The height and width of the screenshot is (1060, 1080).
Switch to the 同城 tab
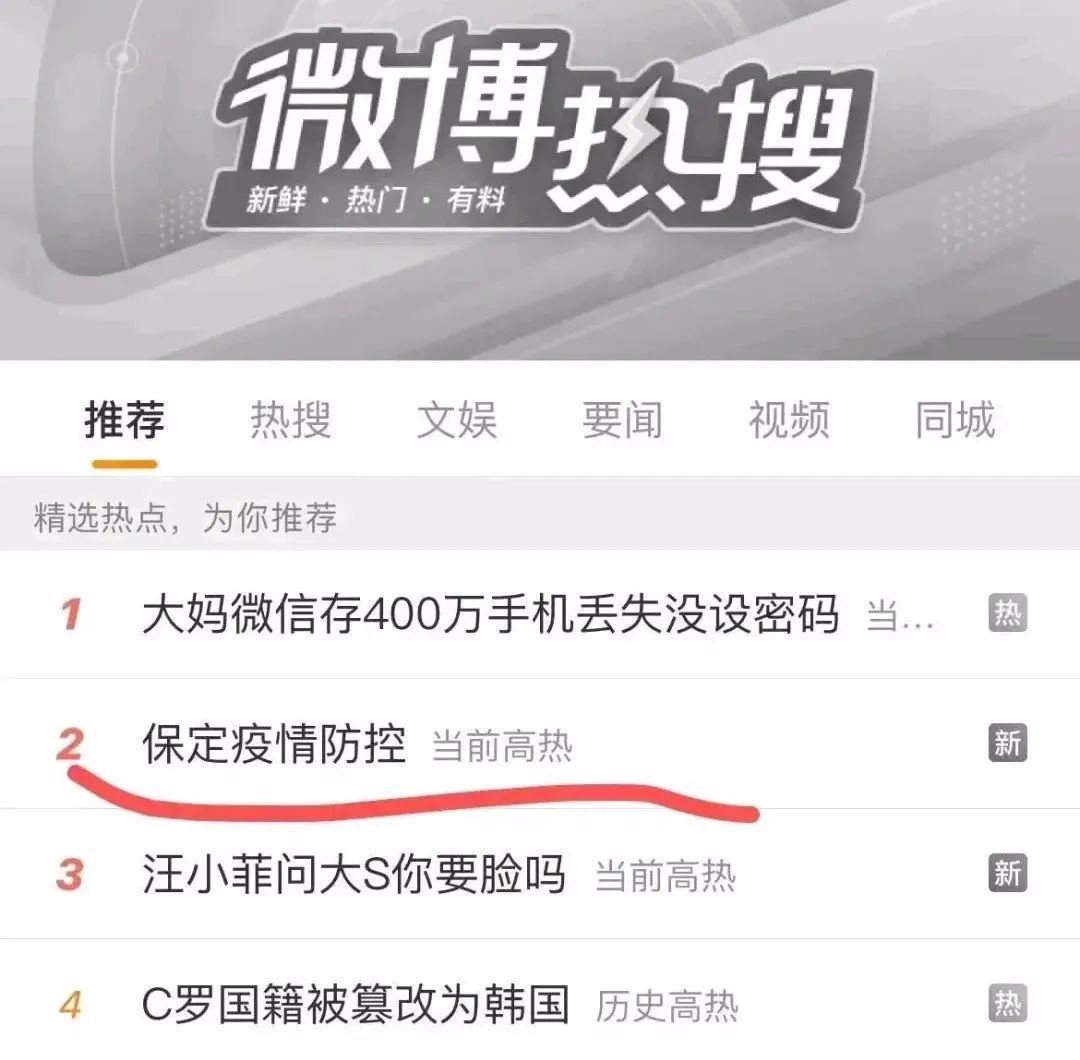[x=955, y=421]
